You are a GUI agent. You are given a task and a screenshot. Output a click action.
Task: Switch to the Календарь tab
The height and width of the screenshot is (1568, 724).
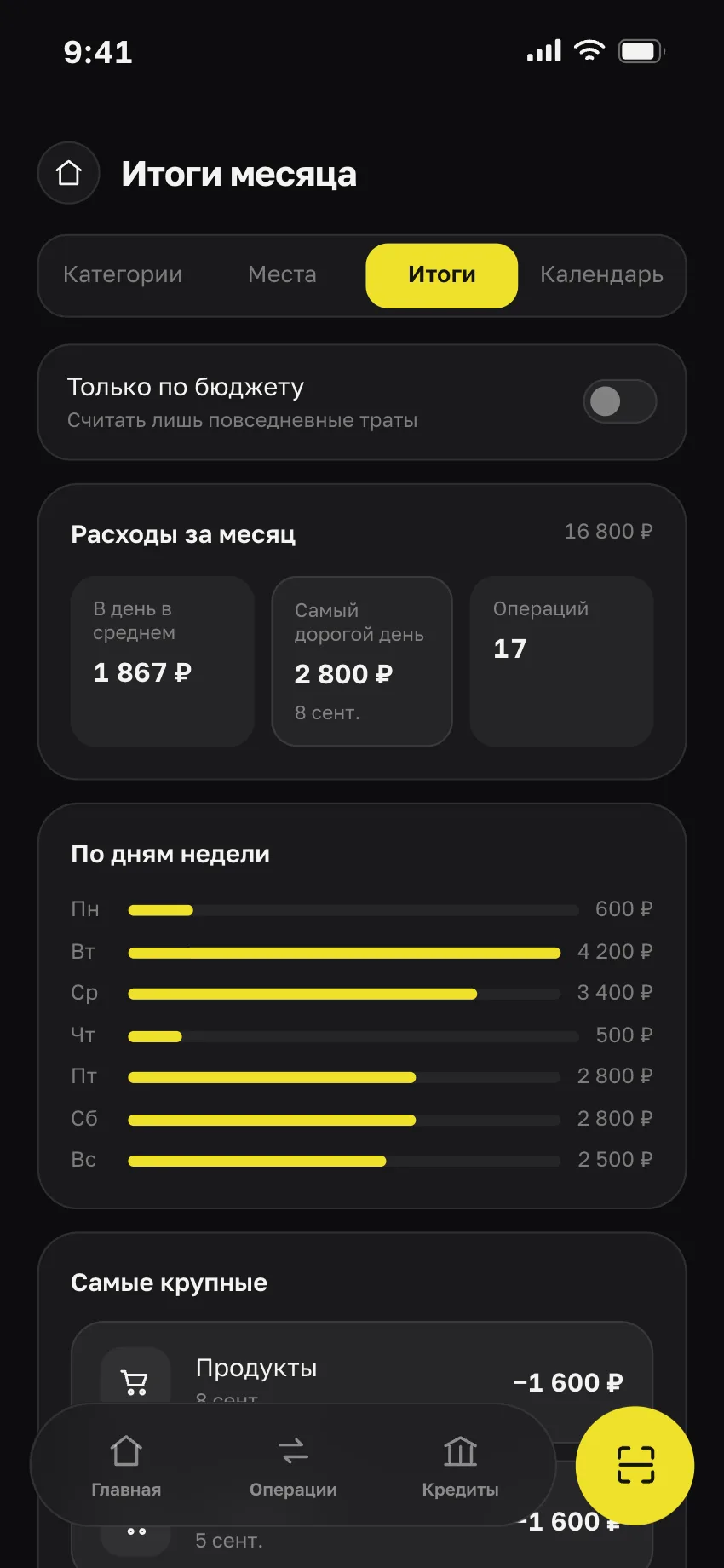pyautogui.click(x=601, y=274)
